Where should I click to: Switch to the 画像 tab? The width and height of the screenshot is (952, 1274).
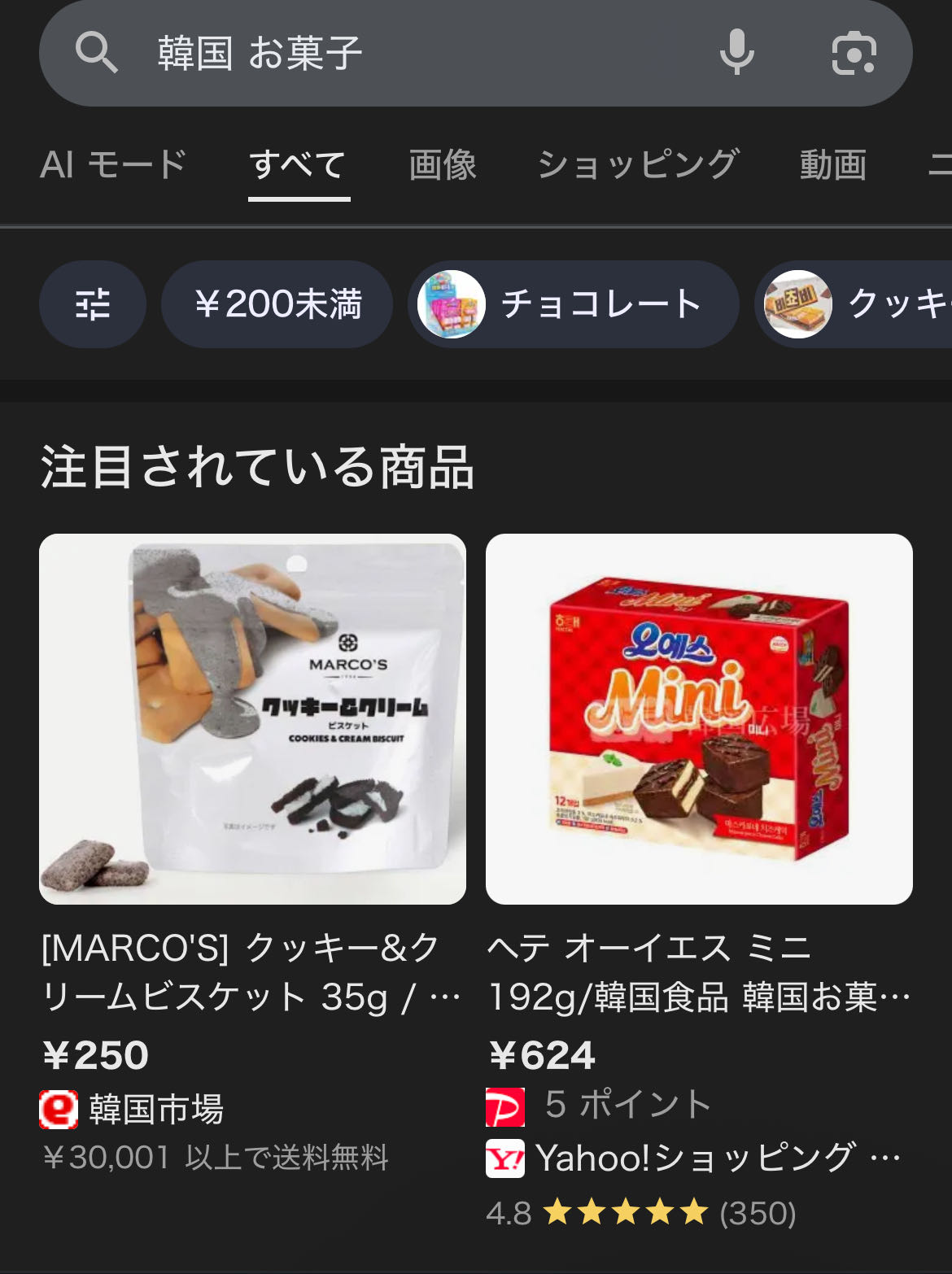[x=443, y=165]
